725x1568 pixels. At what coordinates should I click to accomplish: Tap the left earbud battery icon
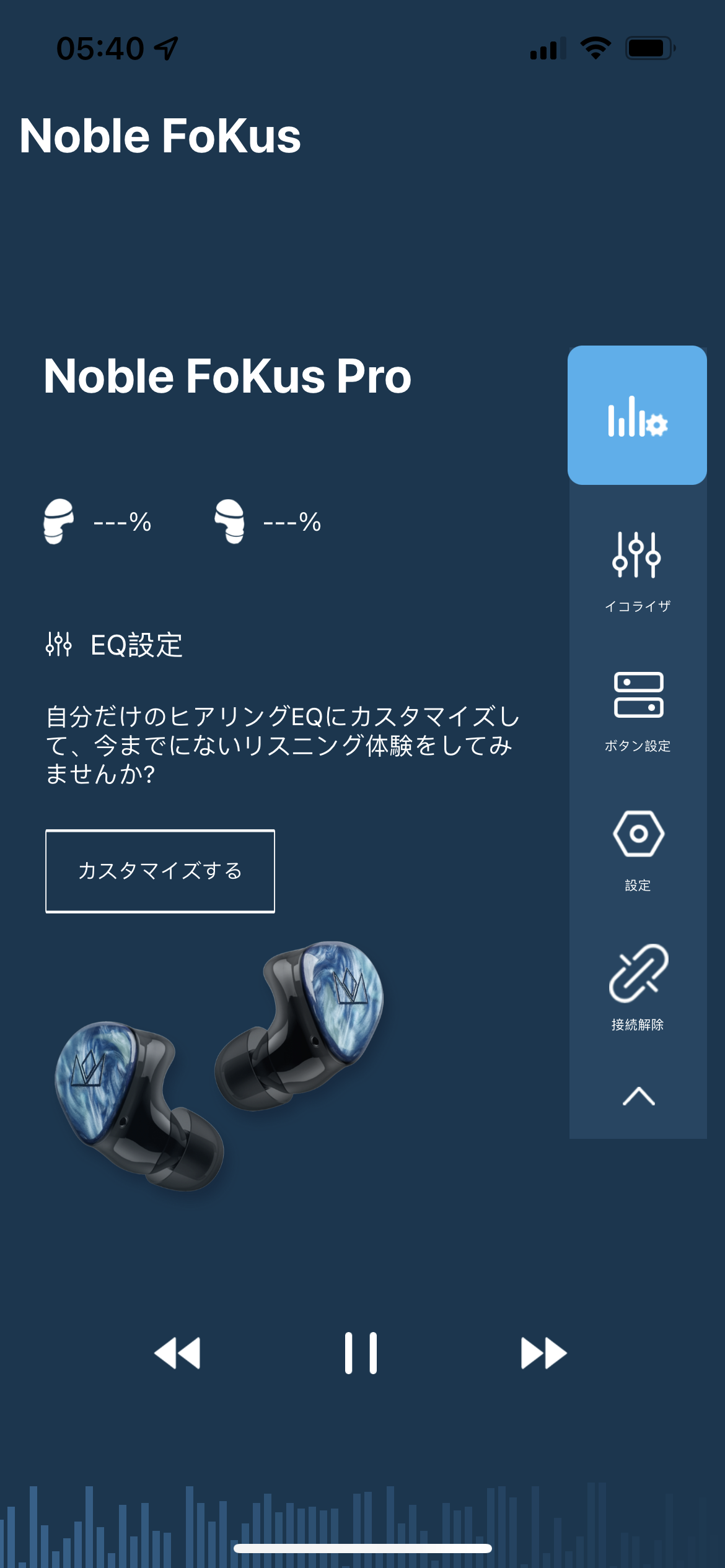(59, 523)
